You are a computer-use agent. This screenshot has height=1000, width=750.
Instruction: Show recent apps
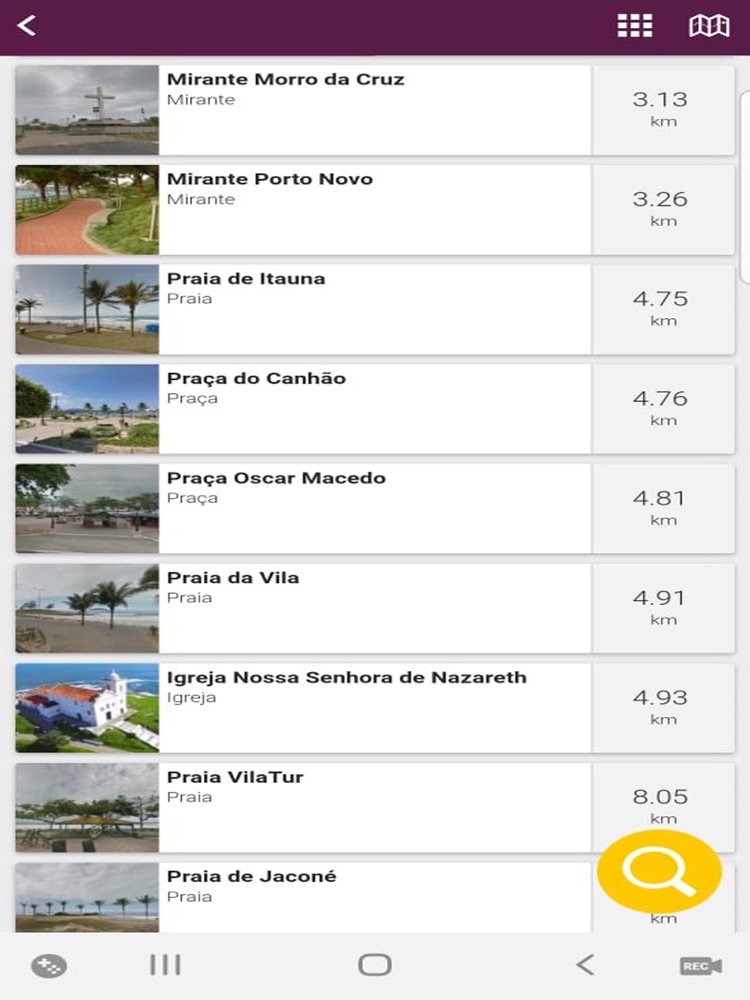(165, 965)
